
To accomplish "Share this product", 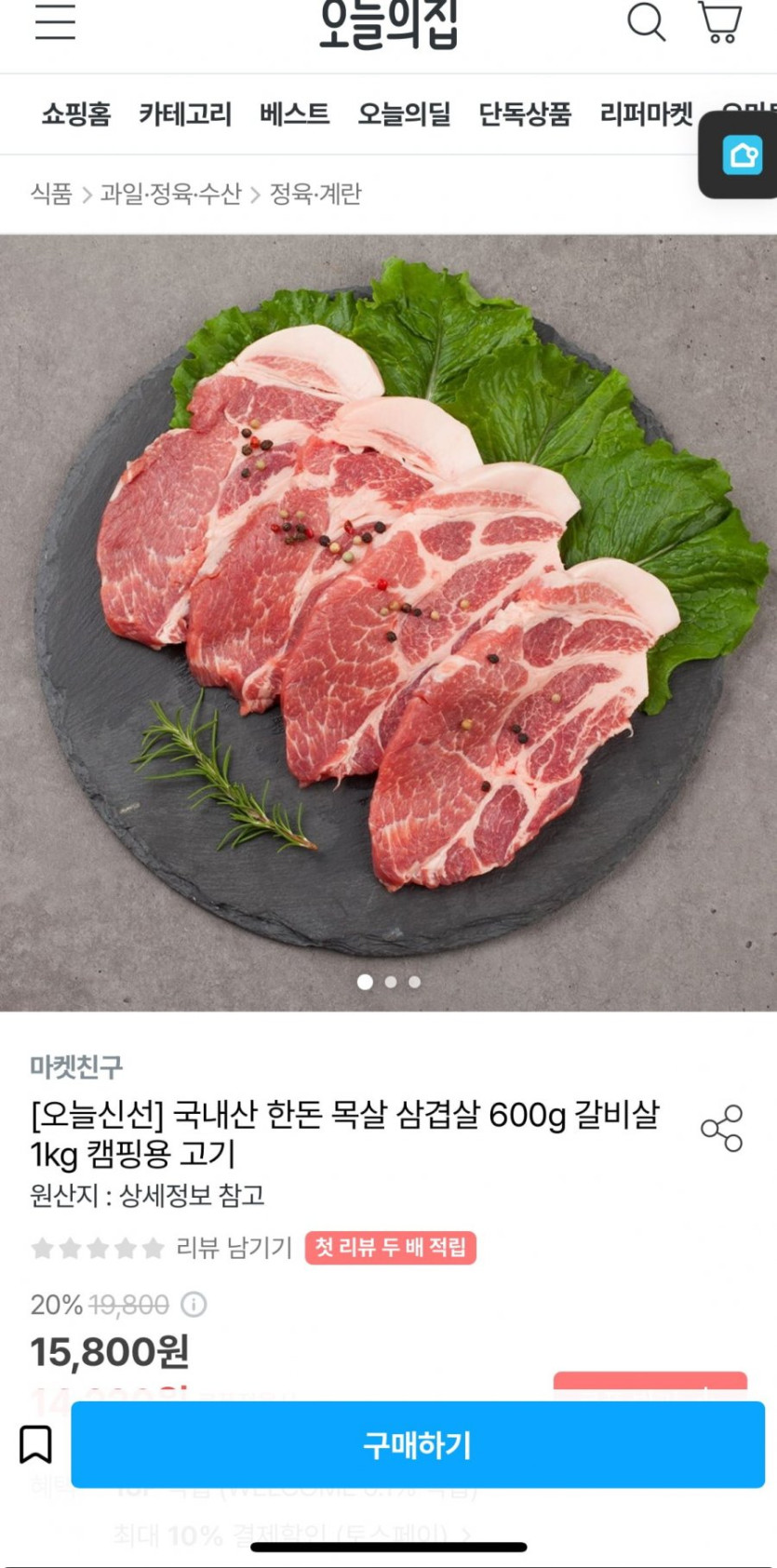I will (x=722, y=1129).
